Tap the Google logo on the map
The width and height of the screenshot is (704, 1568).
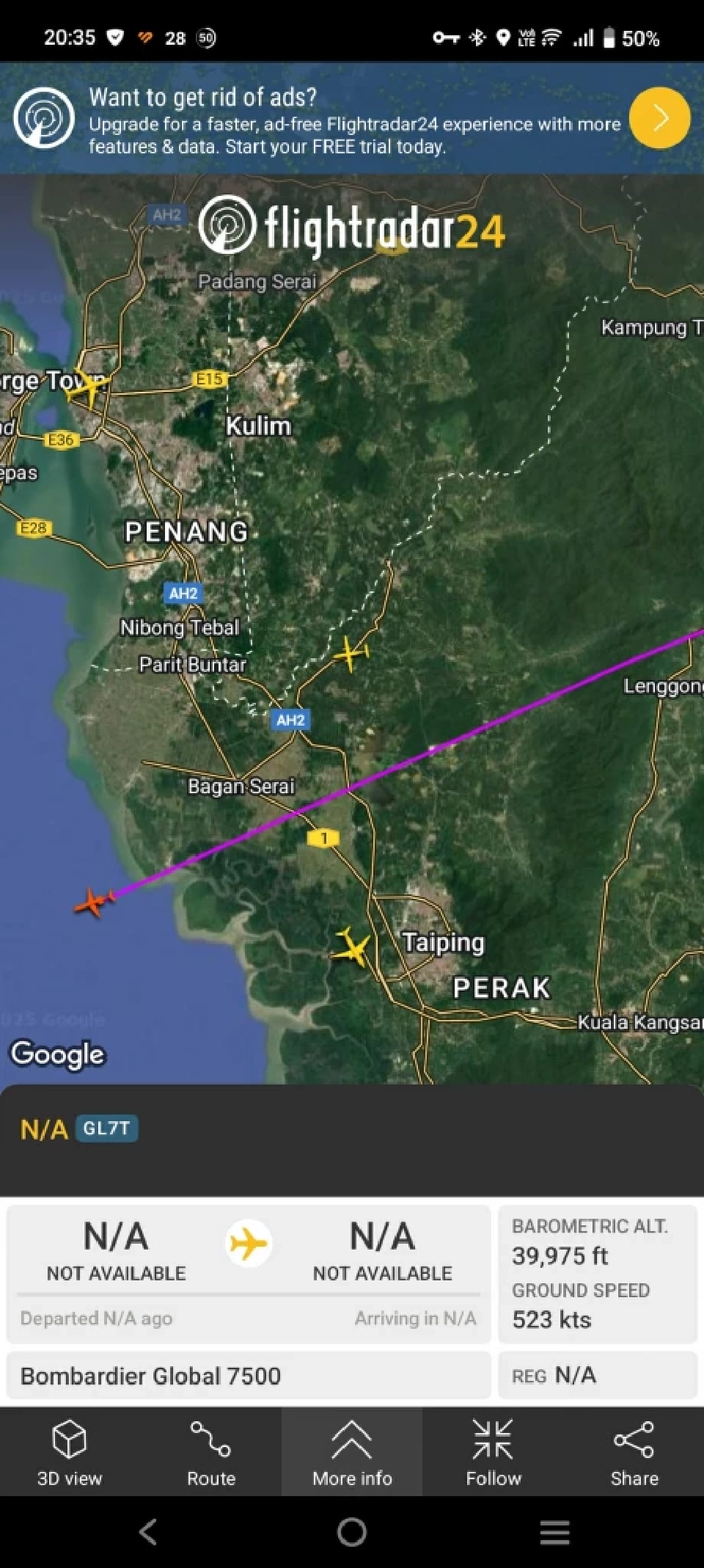[x=57, y=1054]
